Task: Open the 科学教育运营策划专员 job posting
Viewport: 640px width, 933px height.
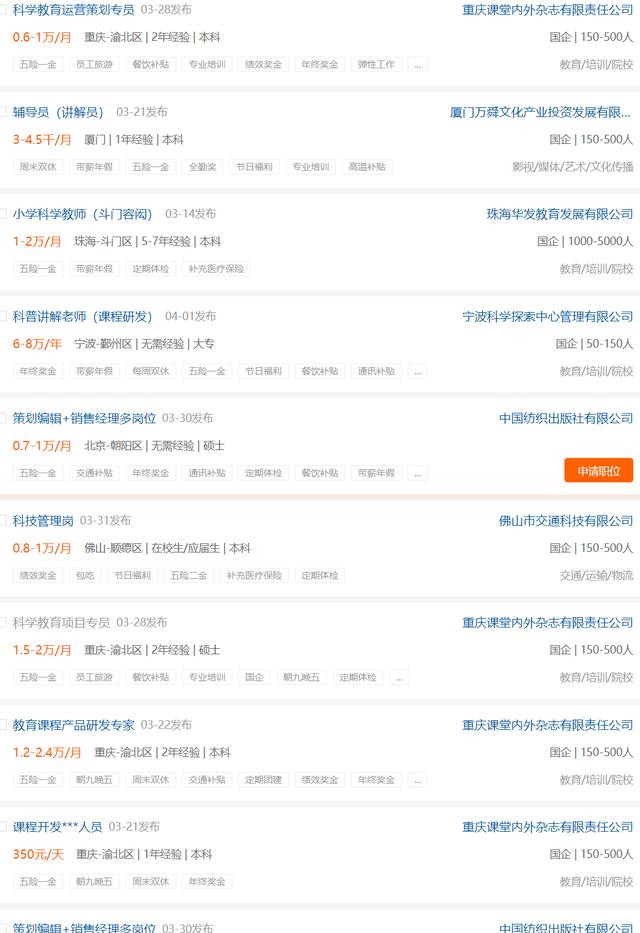Action: tap(73, 10)
